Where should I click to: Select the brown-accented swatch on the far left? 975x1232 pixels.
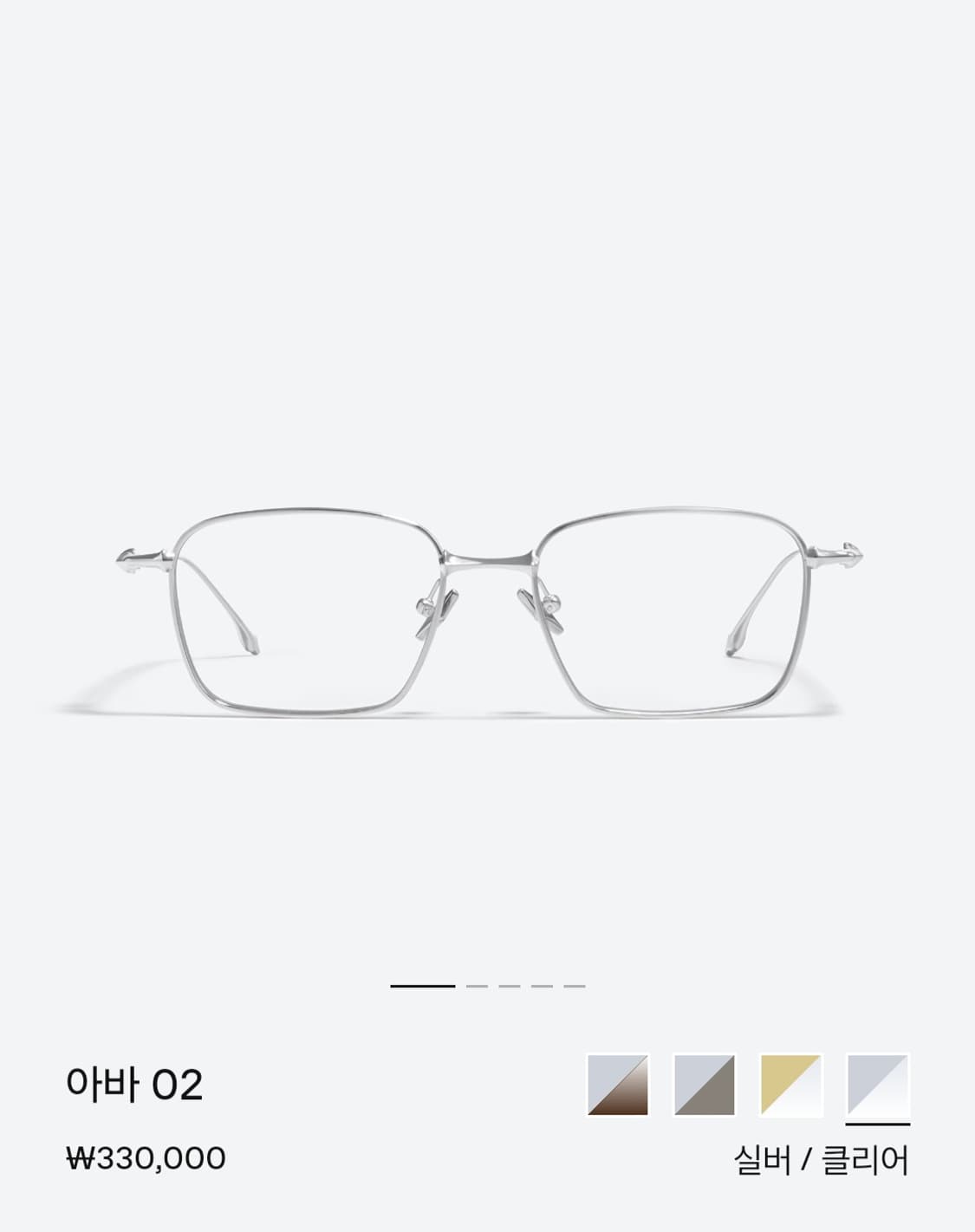617,1084
